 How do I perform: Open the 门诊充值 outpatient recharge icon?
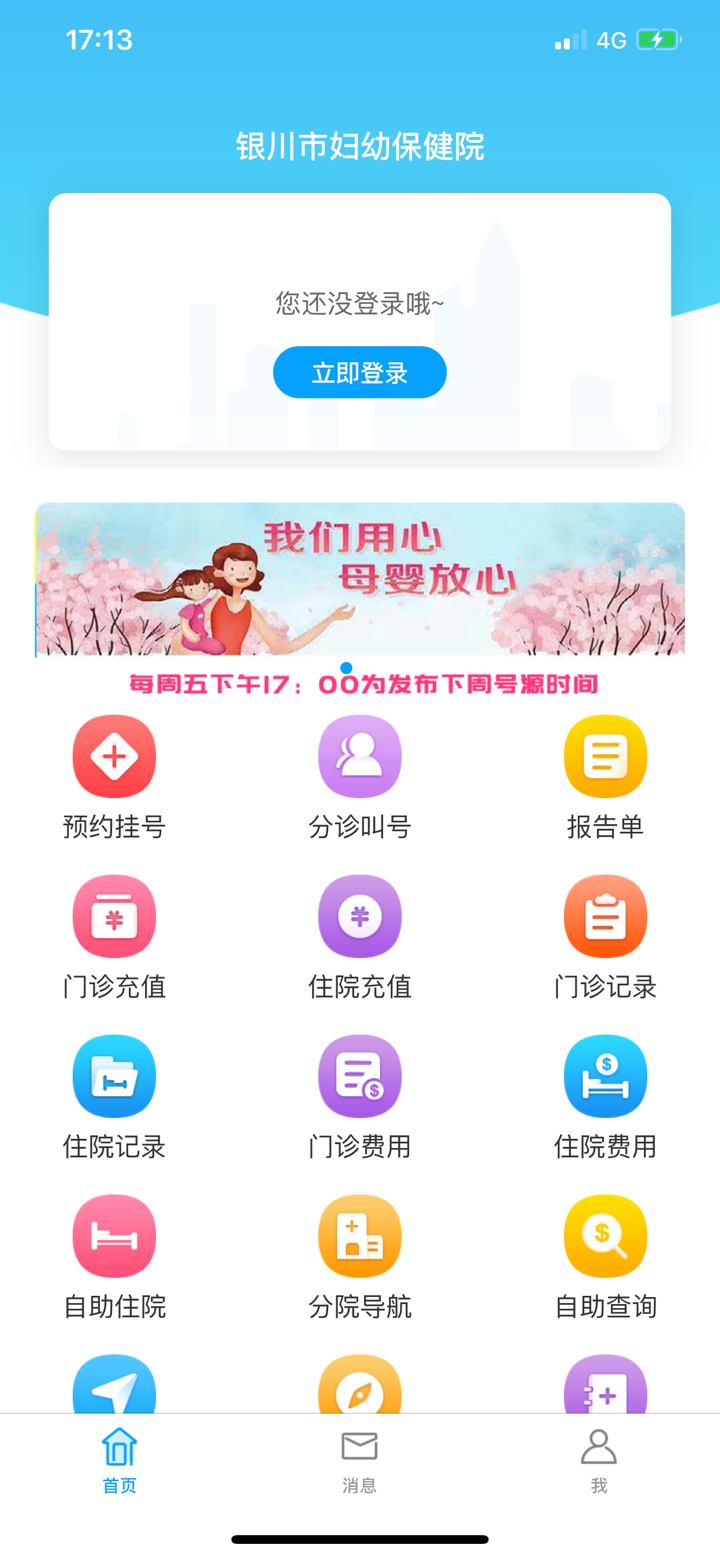[114, 916]
